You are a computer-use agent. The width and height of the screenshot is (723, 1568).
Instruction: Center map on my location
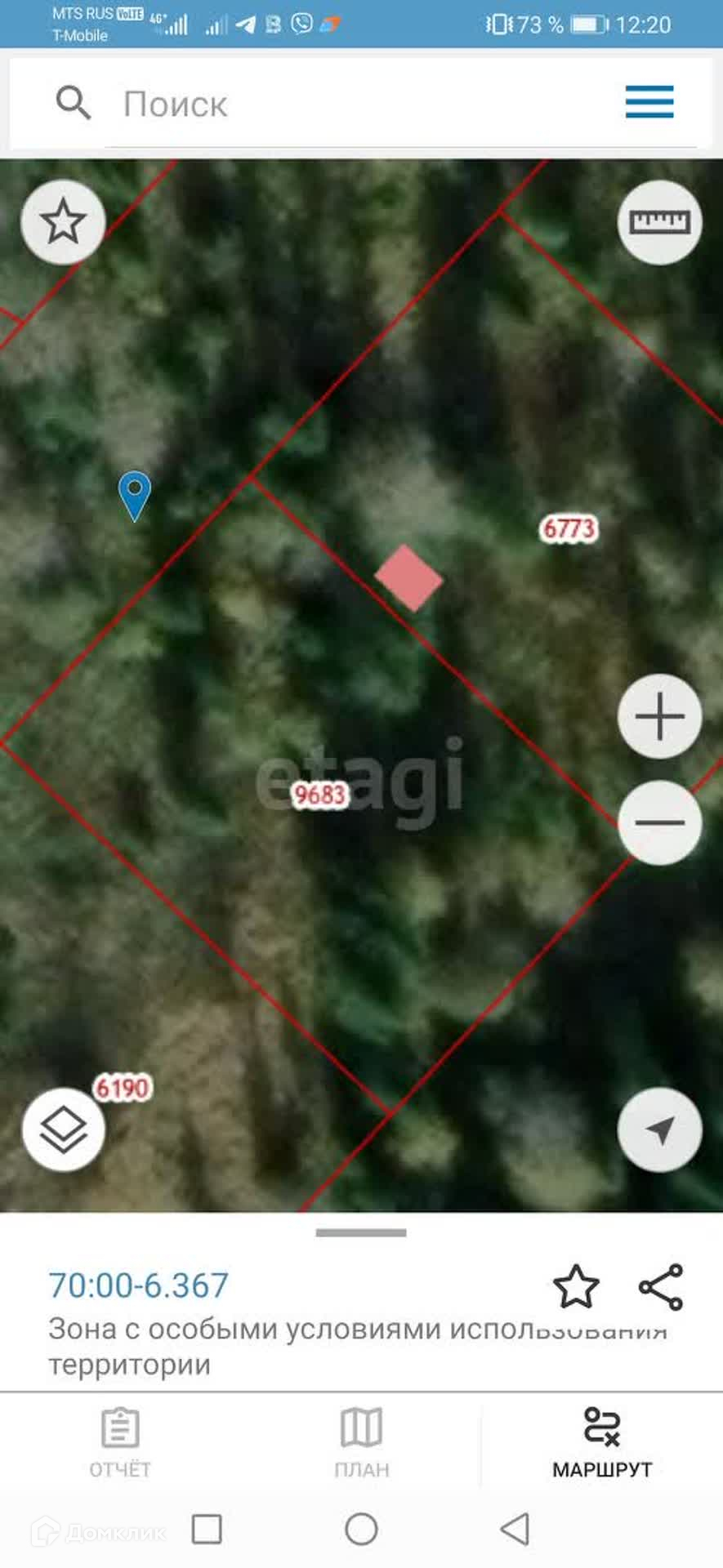(x=659, y=1130)
